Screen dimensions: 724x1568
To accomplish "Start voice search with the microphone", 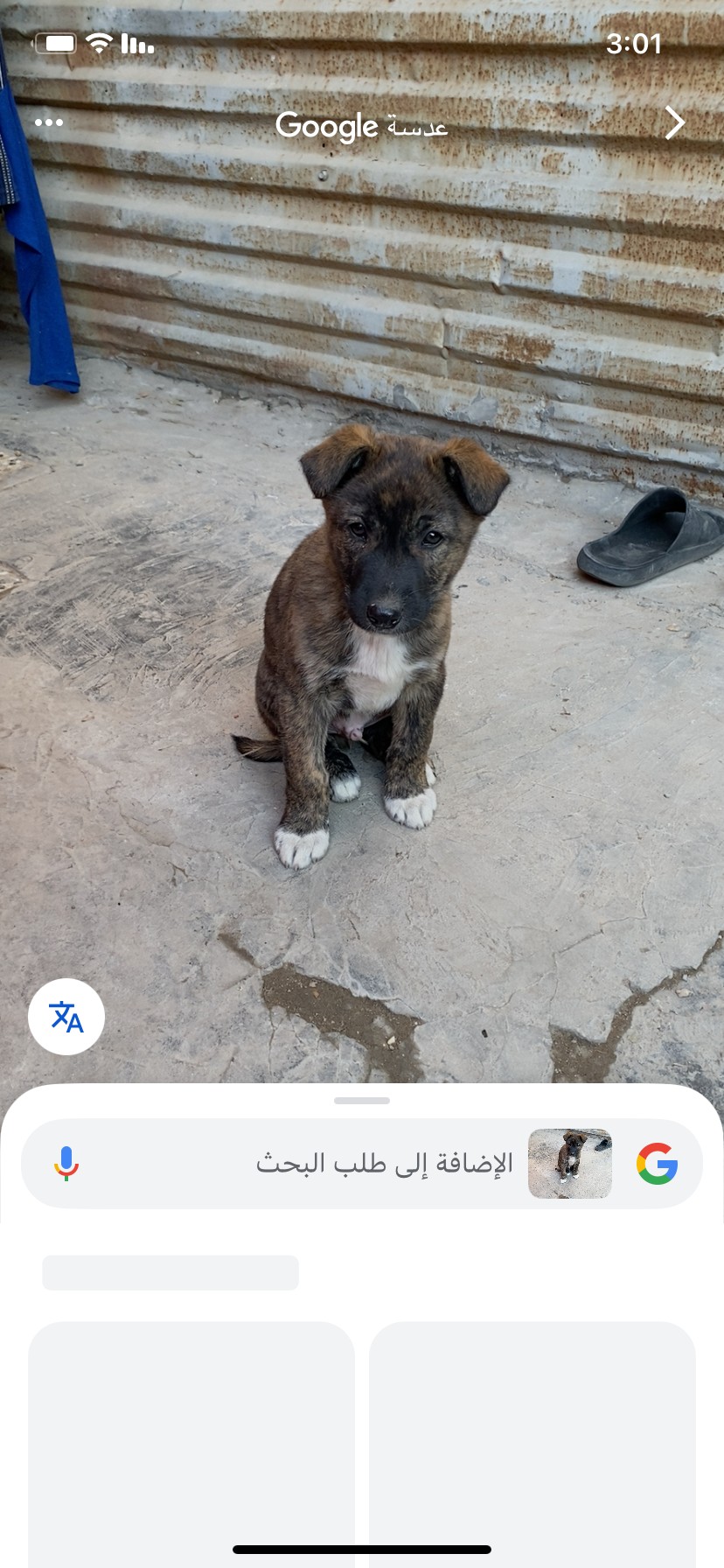I will click(x=66, y=1164).
